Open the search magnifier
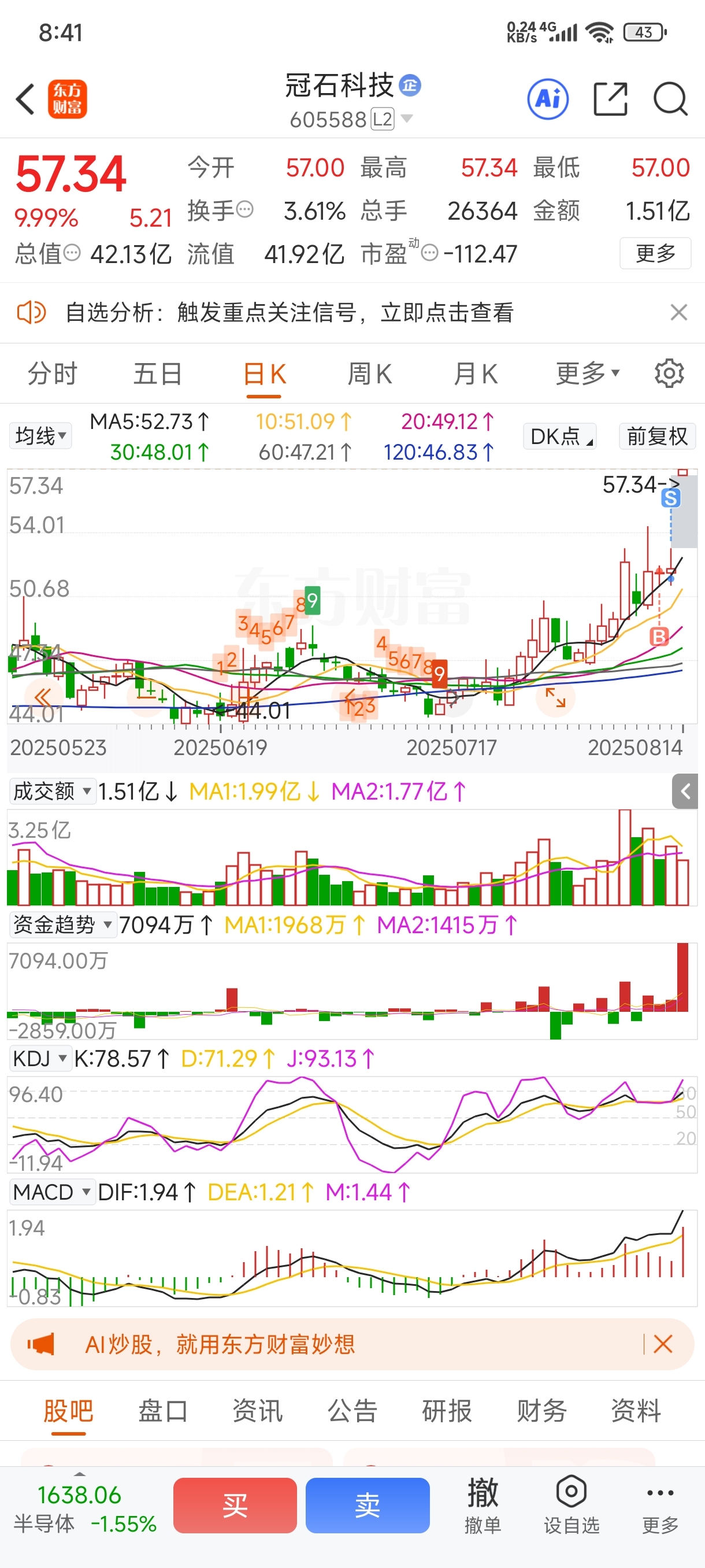Image resolution: width=705 pixels, height=1568 pixels. pyautogui.click(x=670, y=99)
